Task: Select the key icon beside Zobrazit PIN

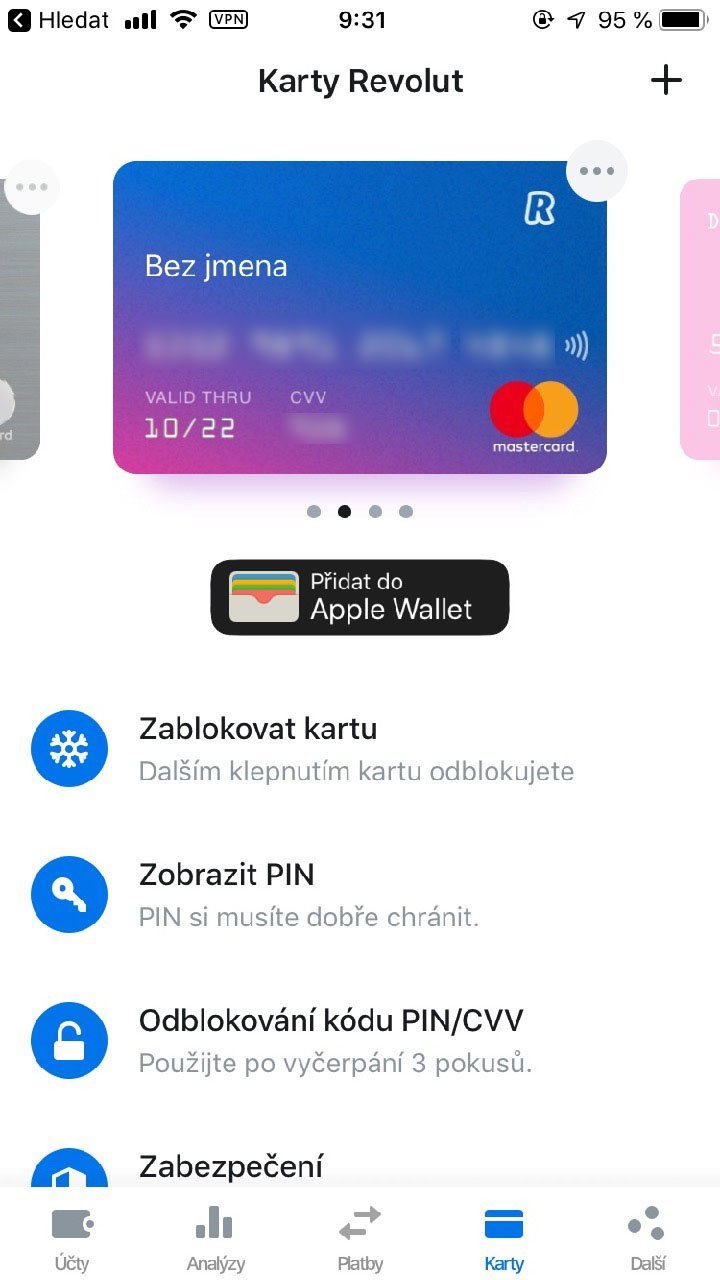Action: 69,894
